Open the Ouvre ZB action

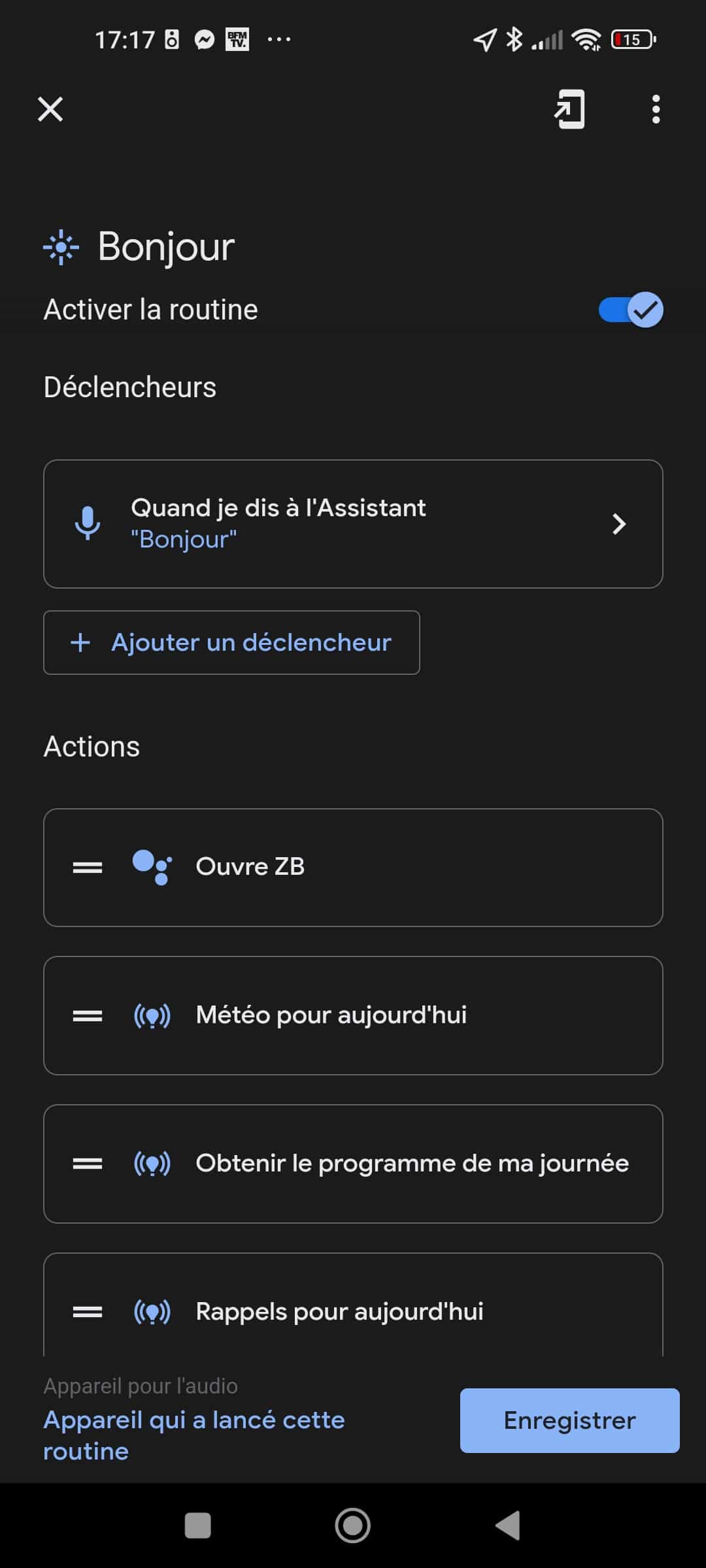click(353, 868)
